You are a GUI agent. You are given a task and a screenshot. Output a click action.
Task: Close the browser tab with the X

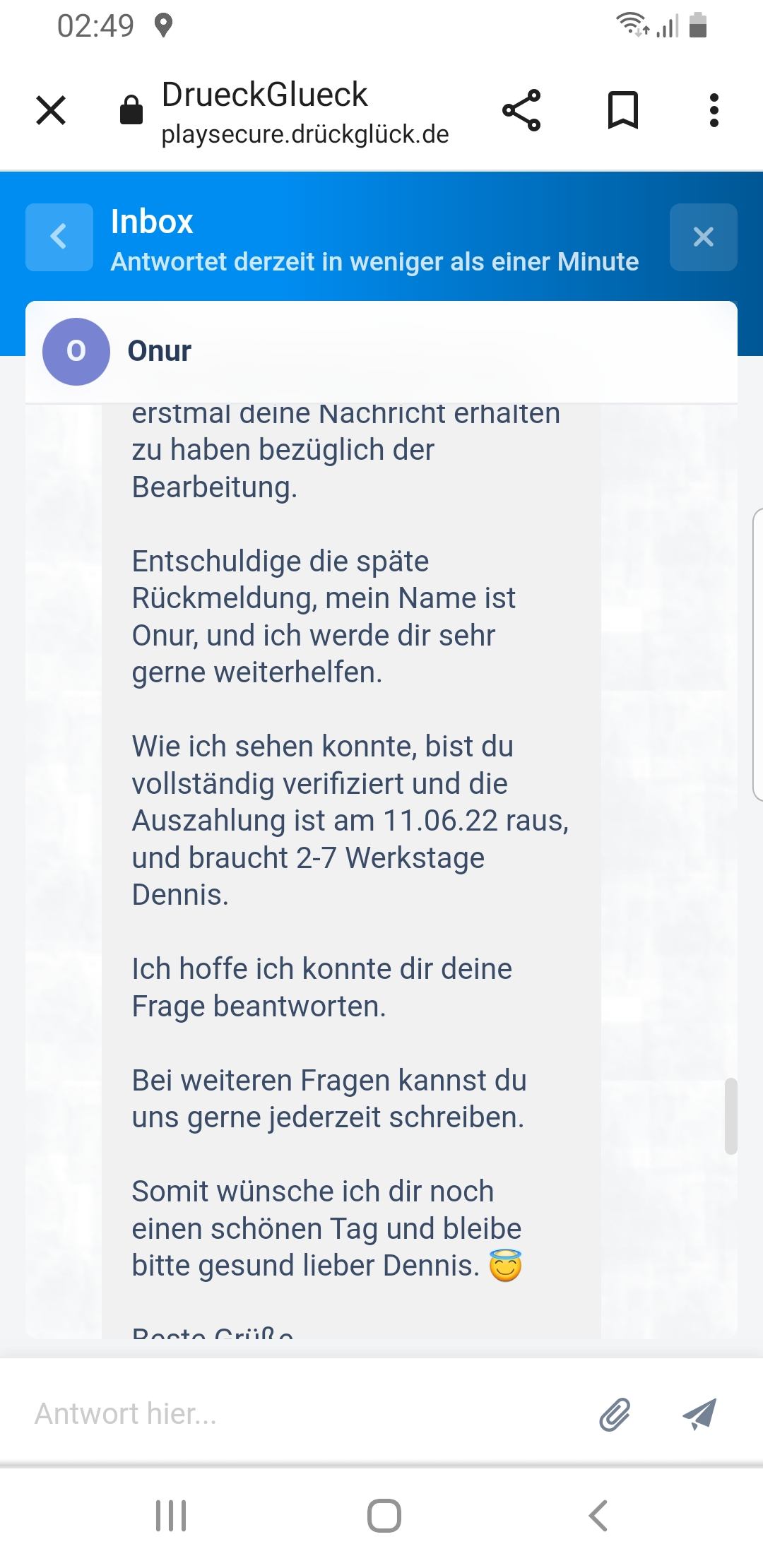click(x=51, y=110)
